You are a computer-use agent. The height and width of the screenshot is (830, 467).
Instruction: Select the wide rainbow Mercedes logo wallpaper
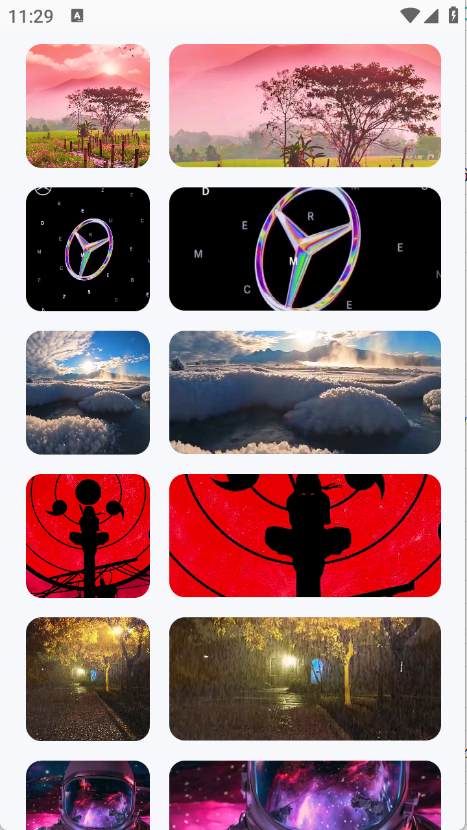point(305,249)
